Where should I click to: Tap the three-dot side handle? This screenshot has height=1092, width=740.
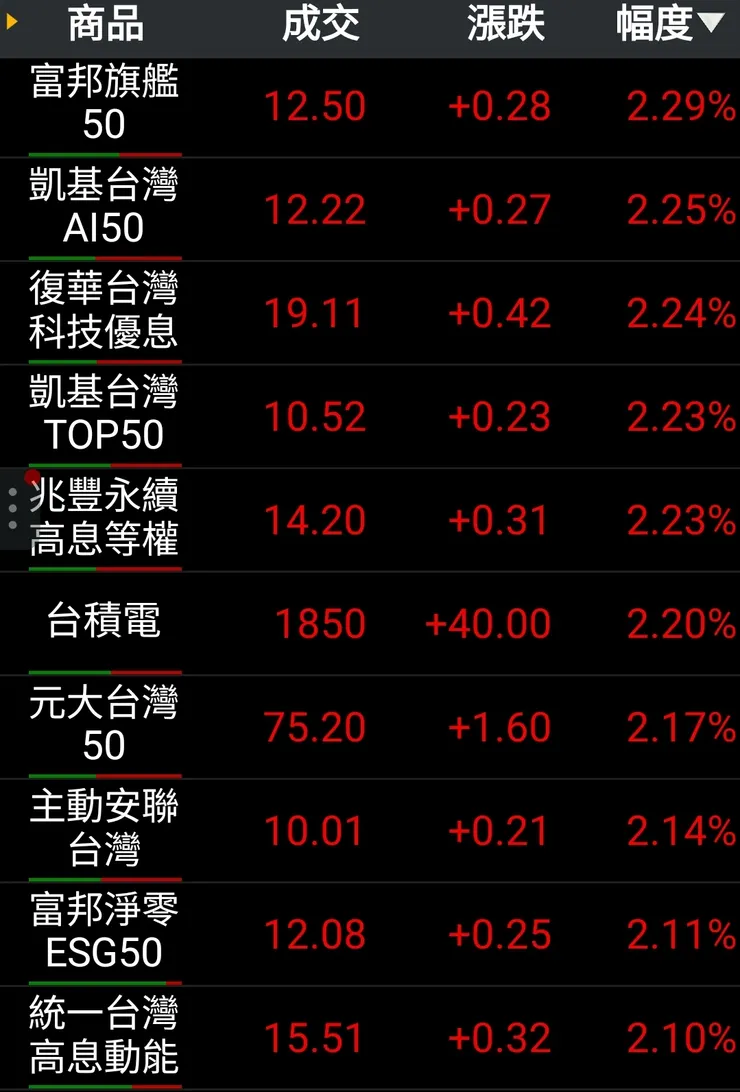pyautogui.click(x=12, y=509)
